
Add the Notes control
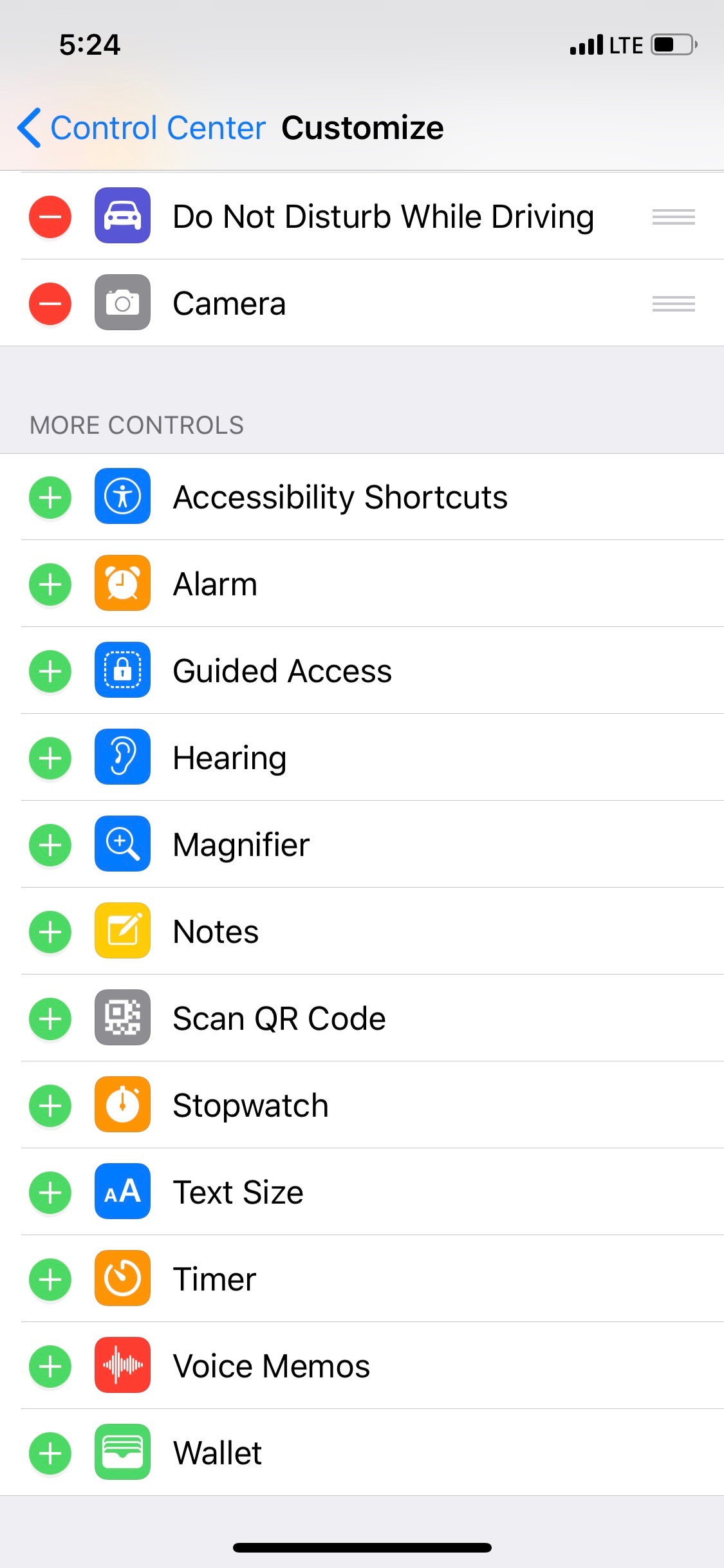(50, 932)
